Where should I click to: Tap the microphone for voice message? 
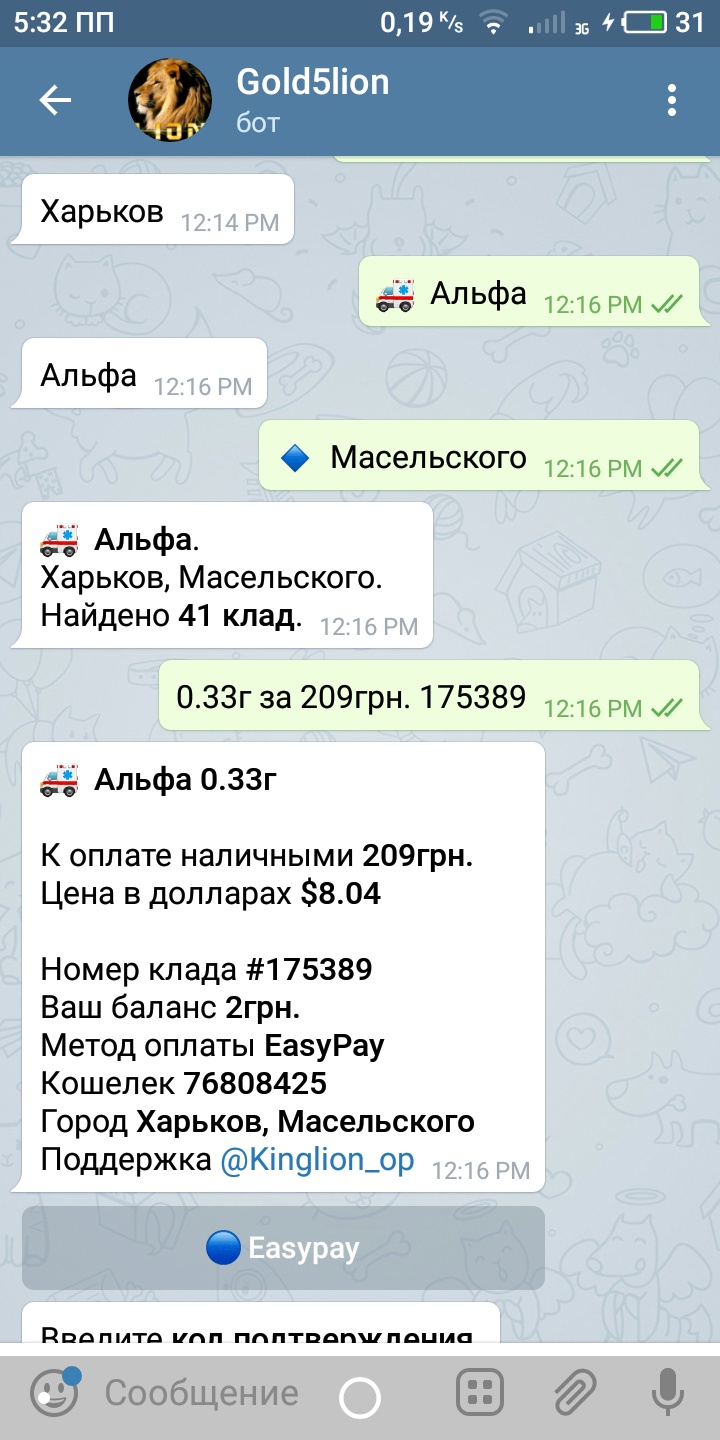coord(666,1392)
